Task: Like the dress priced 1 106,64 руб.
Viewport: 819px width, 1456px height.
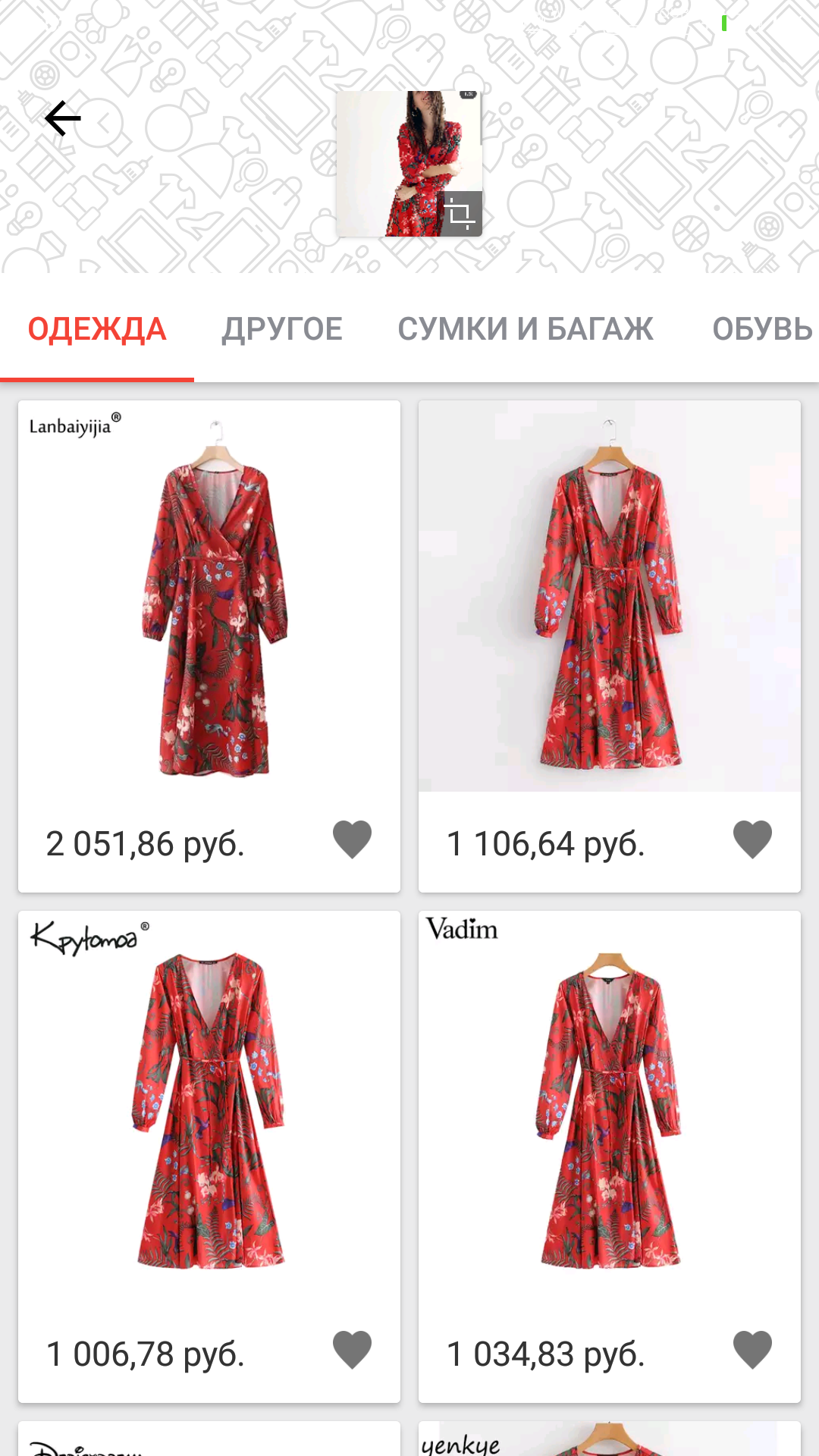Action: point(753,840)
